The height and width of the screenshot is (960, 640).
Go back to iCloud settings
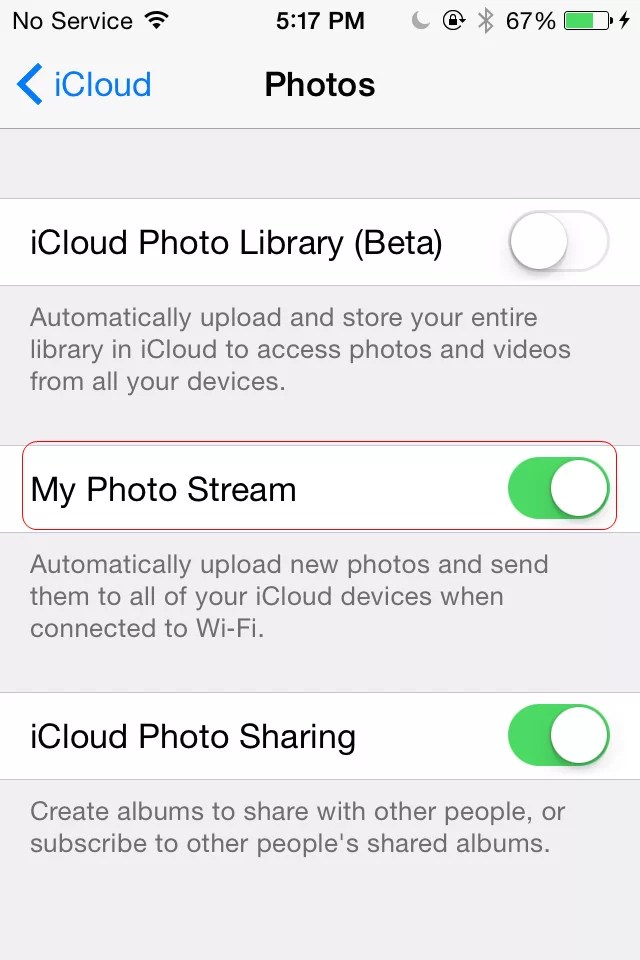pyautogui.click(x=84, y=85)
